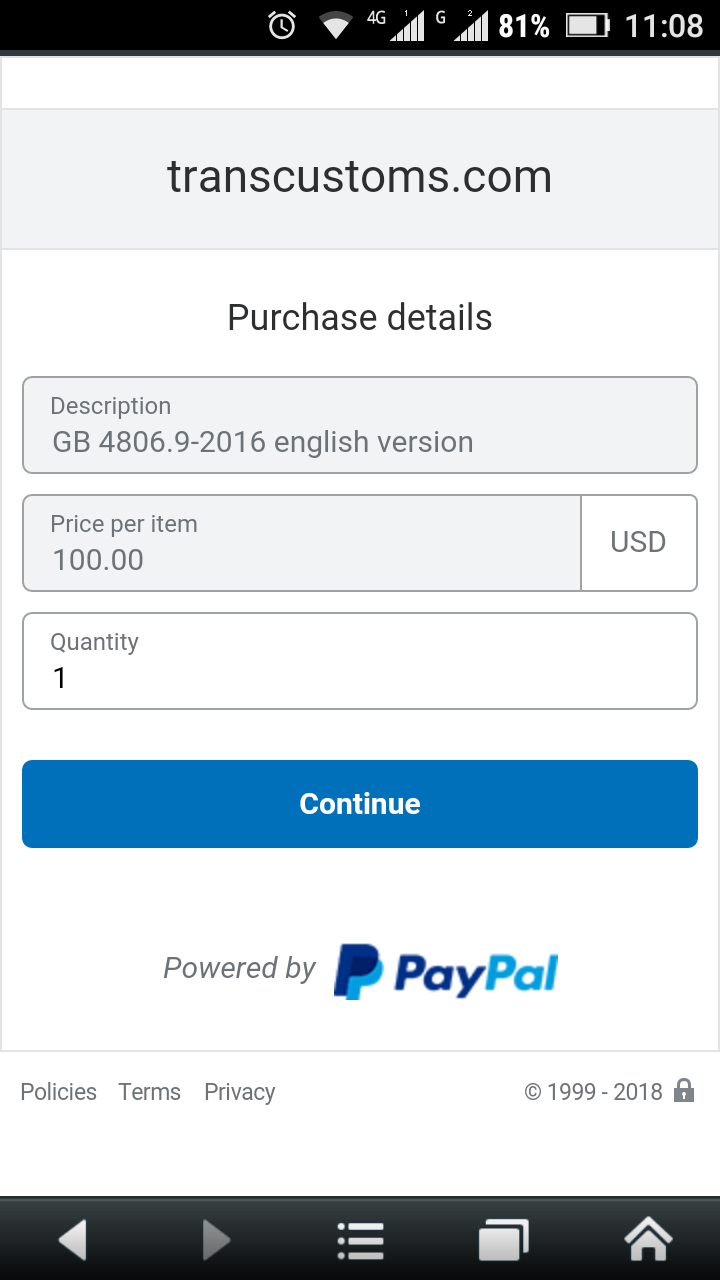Screen dimensions: 720x1280
Task: Go back to the previous page
Action: click(72, 1241)
